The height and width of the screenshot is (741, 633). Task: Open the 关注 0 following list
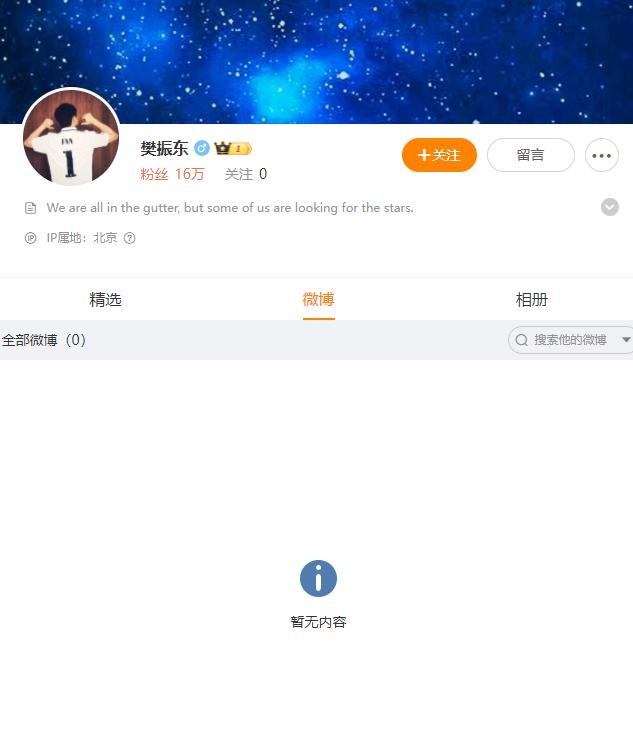click(246, 174)
